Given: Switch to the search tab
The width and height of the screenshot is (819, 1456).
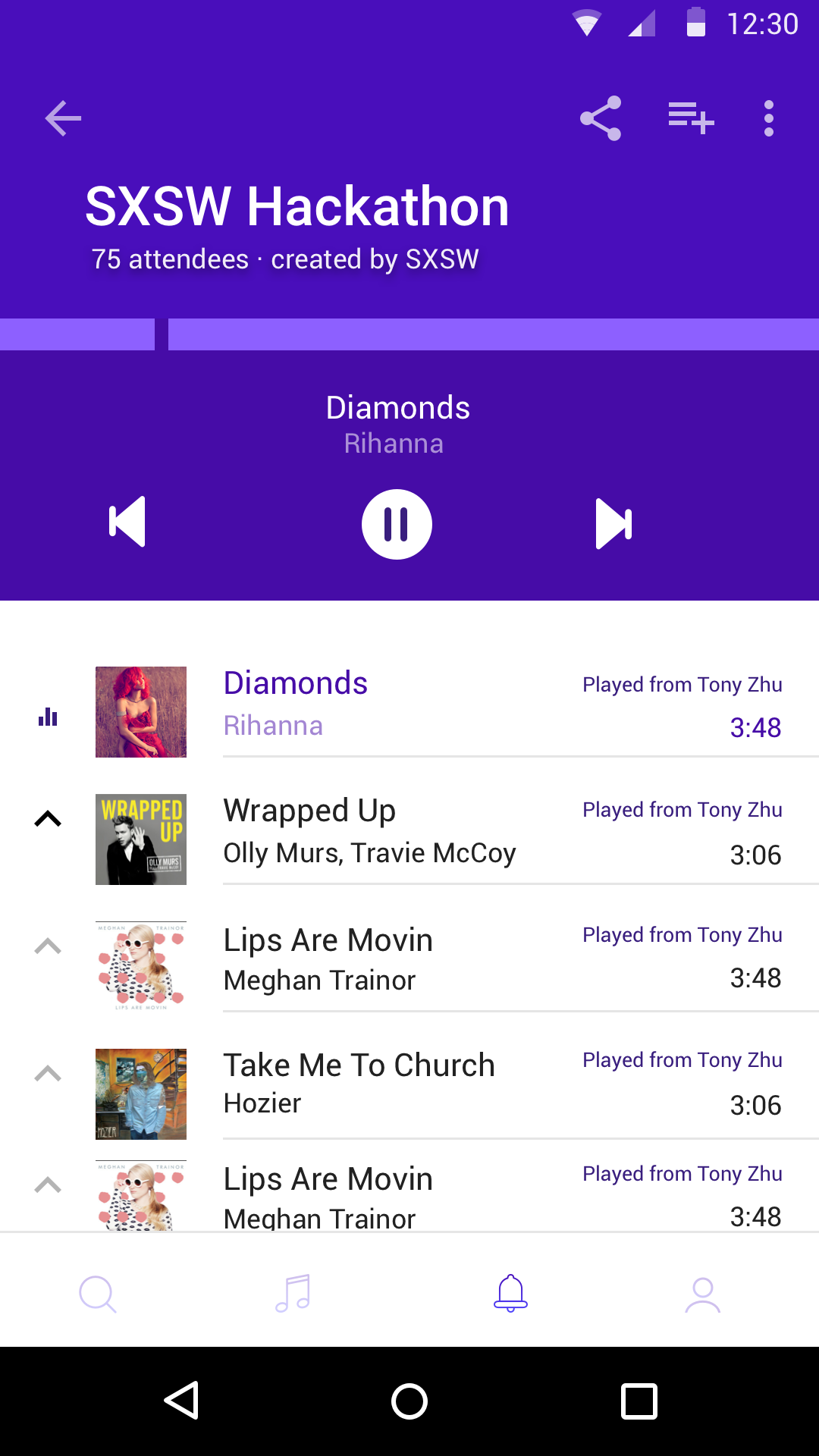Looking at the screenshot, I should pos(98,1294).
